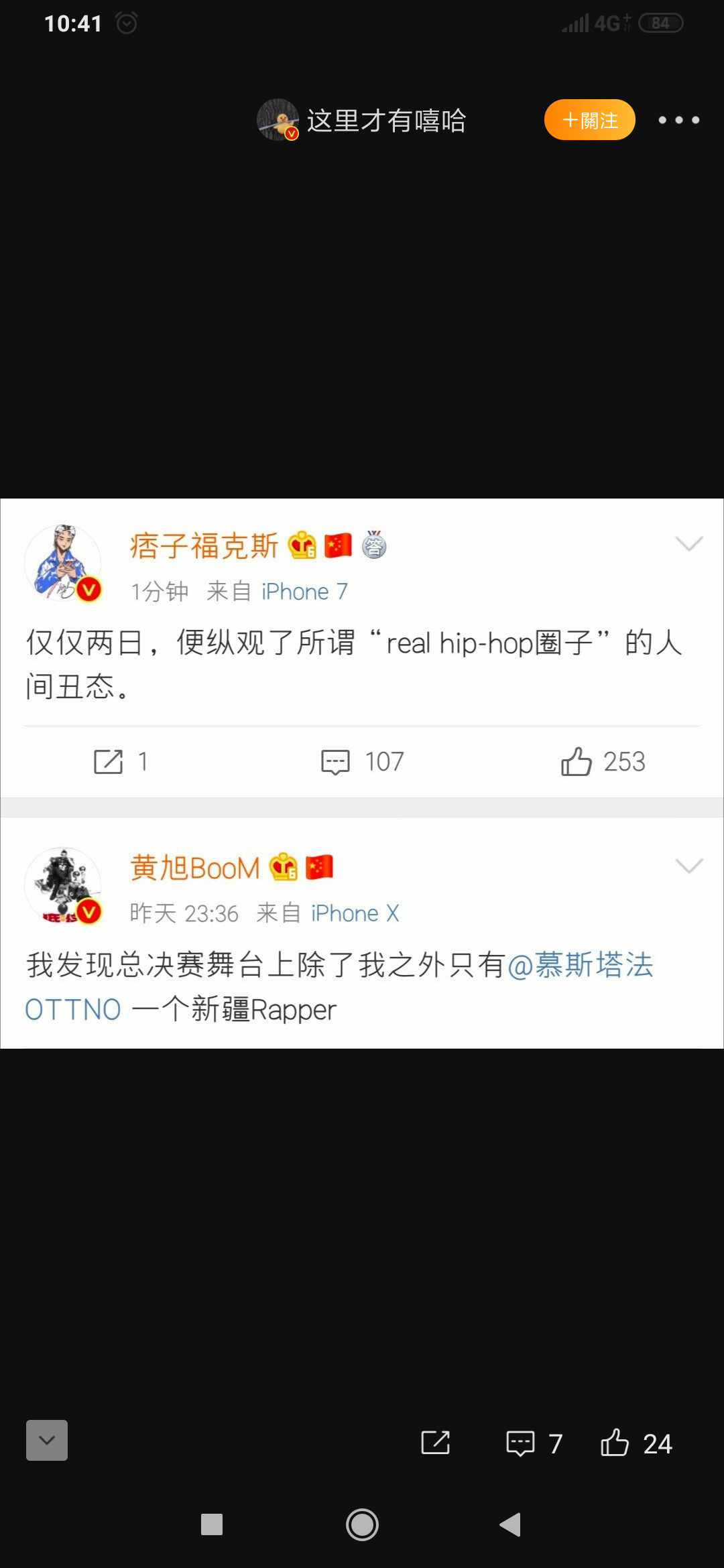Follow the account 这里才有嘻哈

(x=589, y=120)
